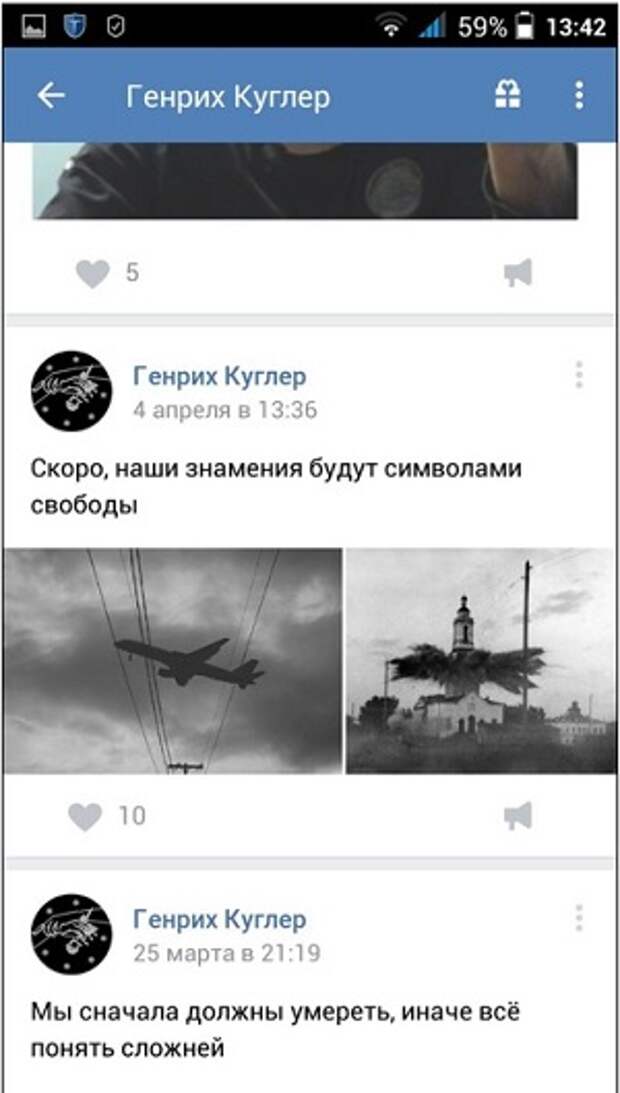The image size is (620, 1093).
Task: Open the airplane photo
Action: tap(173, 660)
